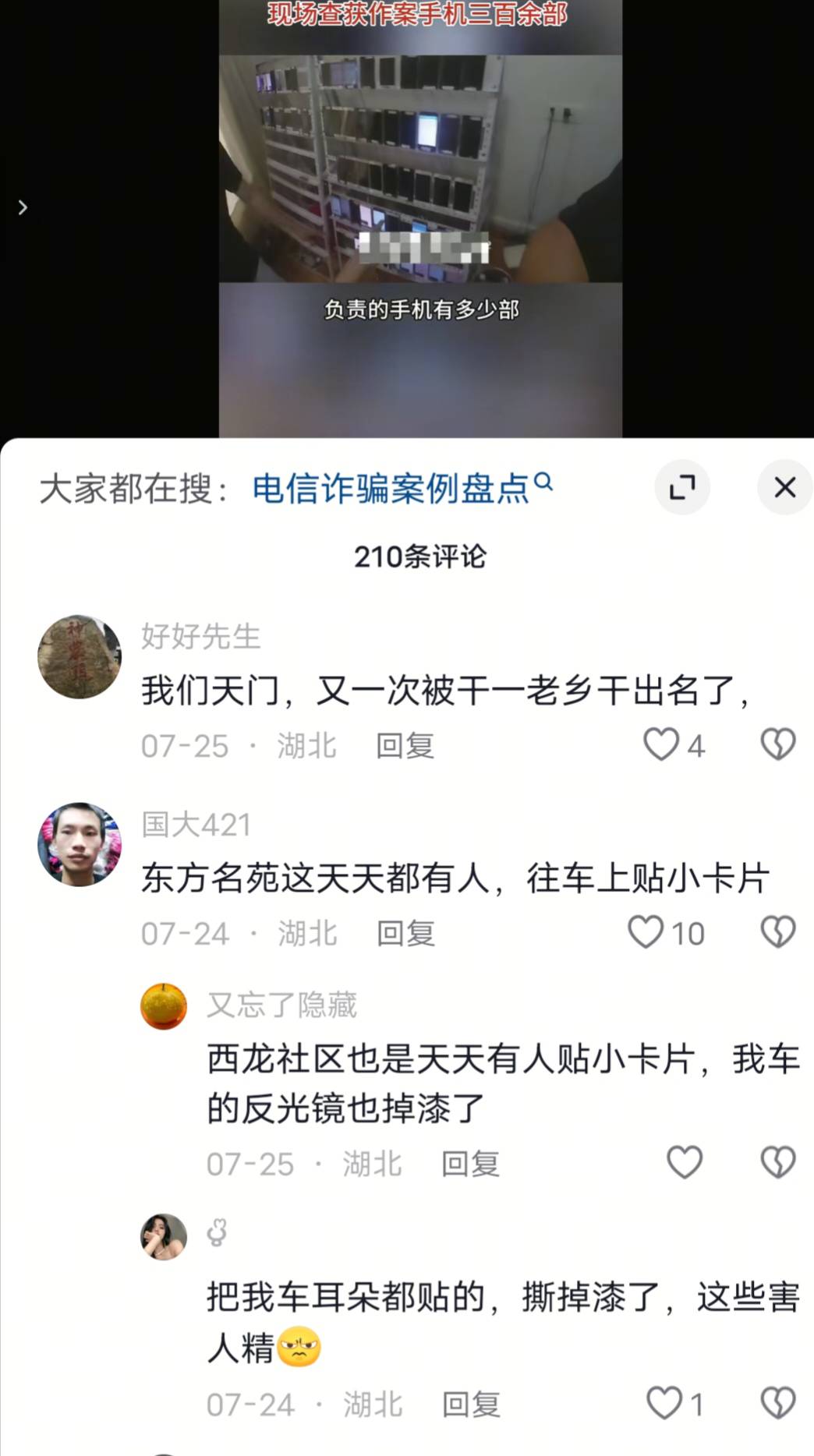Like the reply about 车耳朵
Viewport: 814px width, 1456px height.
664,1403
